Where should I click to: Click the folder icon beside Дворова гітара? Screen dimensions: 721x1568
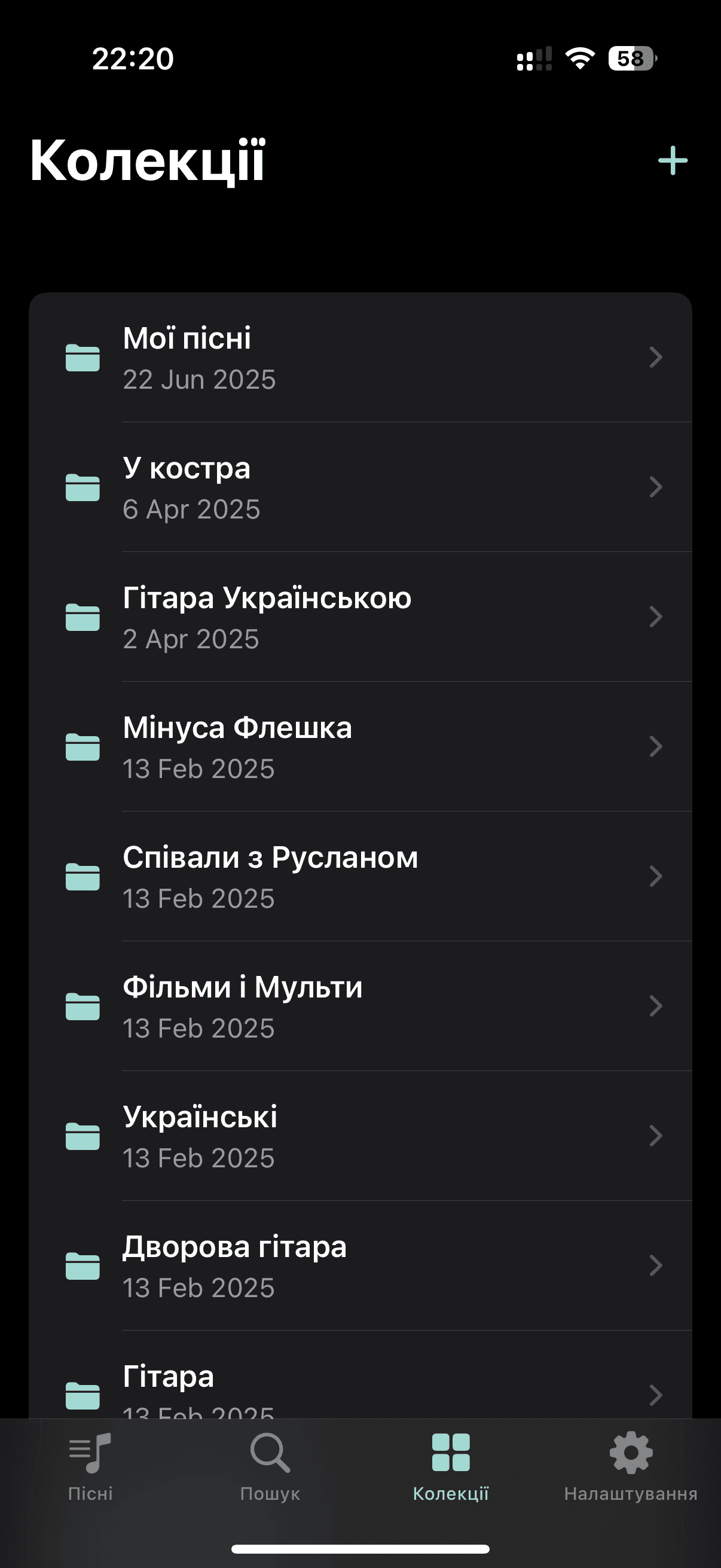(x=83, y=1266)
